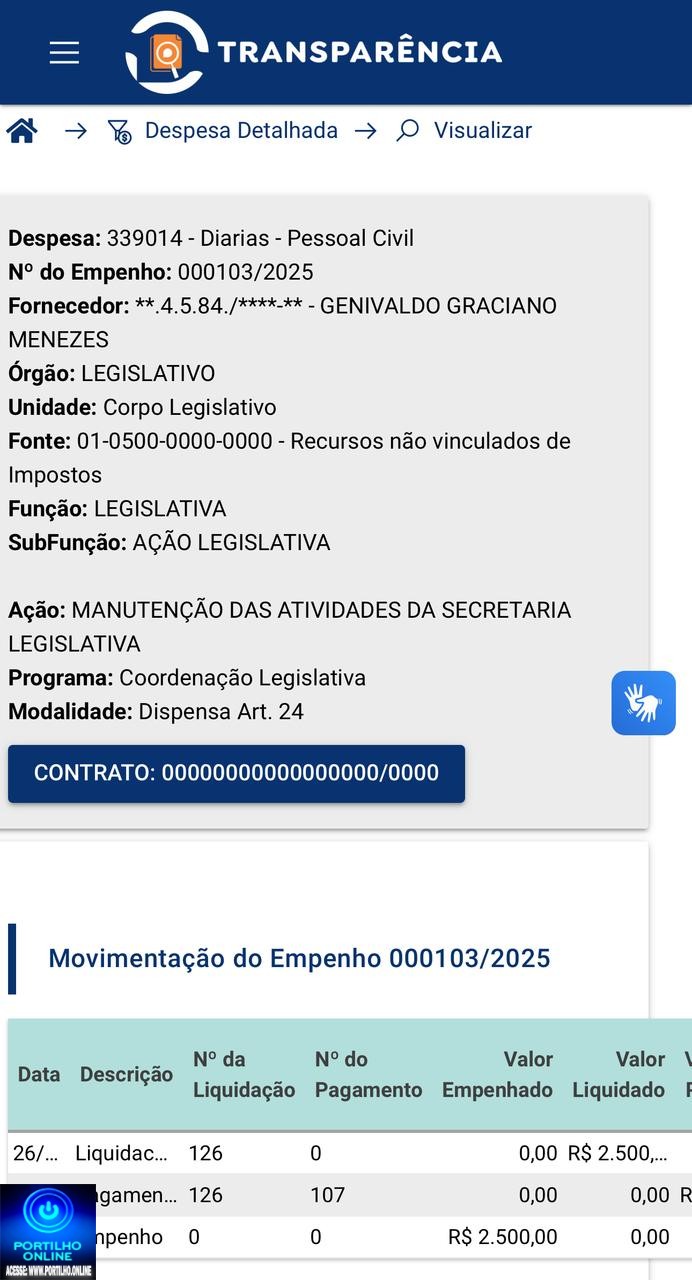The image size is (692, 1280).
Task: Tap the Transparência logo in the header
Action: [x=314, y=52]
